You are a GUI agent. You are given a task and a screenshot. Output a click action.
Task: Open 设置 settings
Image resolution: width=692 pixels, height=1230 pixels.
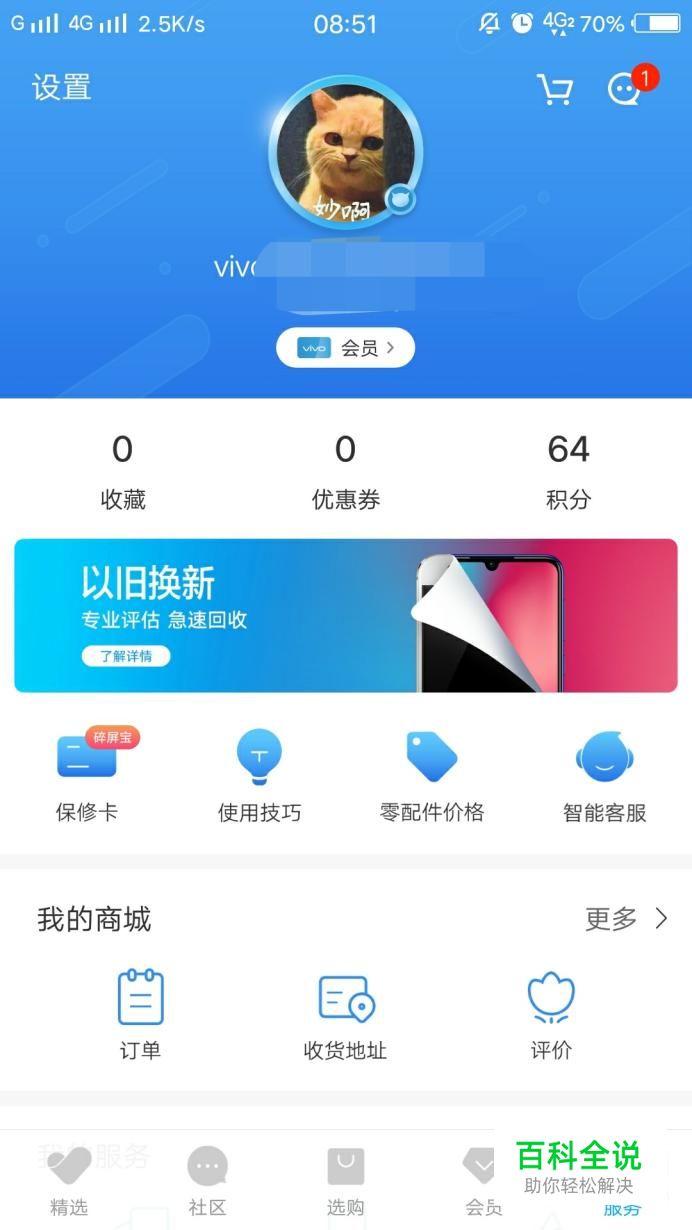click(61, 88)
